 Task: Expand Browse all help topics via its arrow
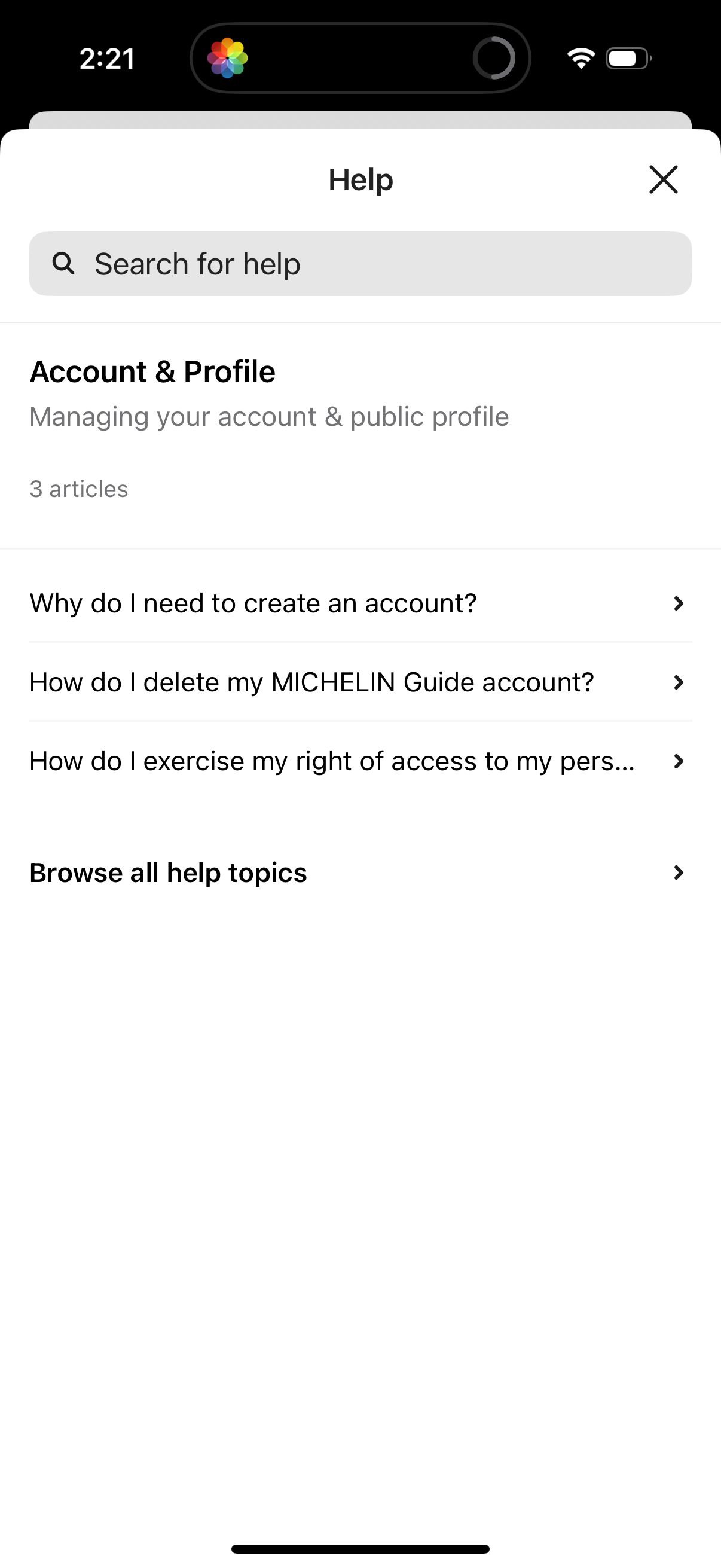[x=679, y=873]
